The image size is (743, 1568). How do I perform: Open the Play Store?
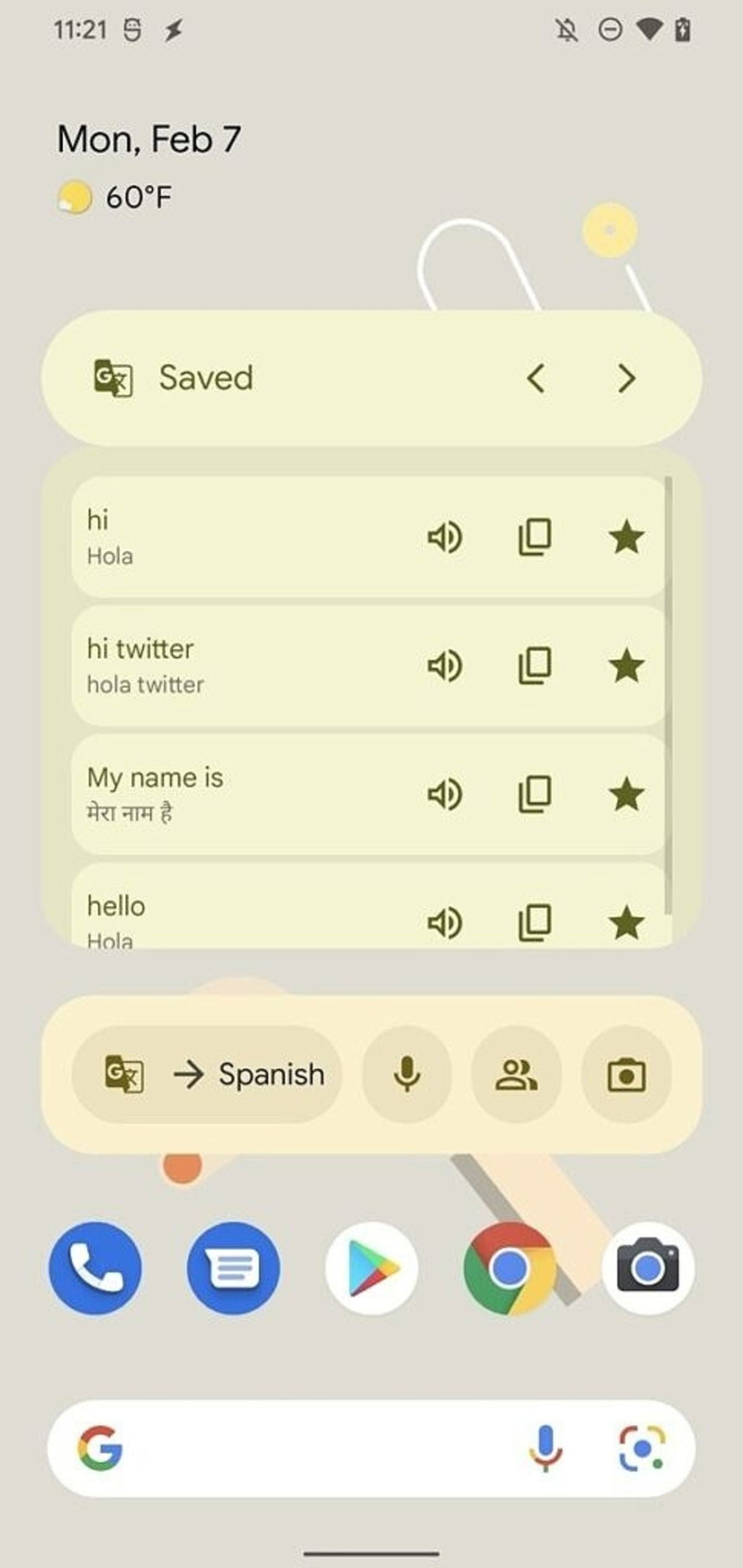[371, 1268]
